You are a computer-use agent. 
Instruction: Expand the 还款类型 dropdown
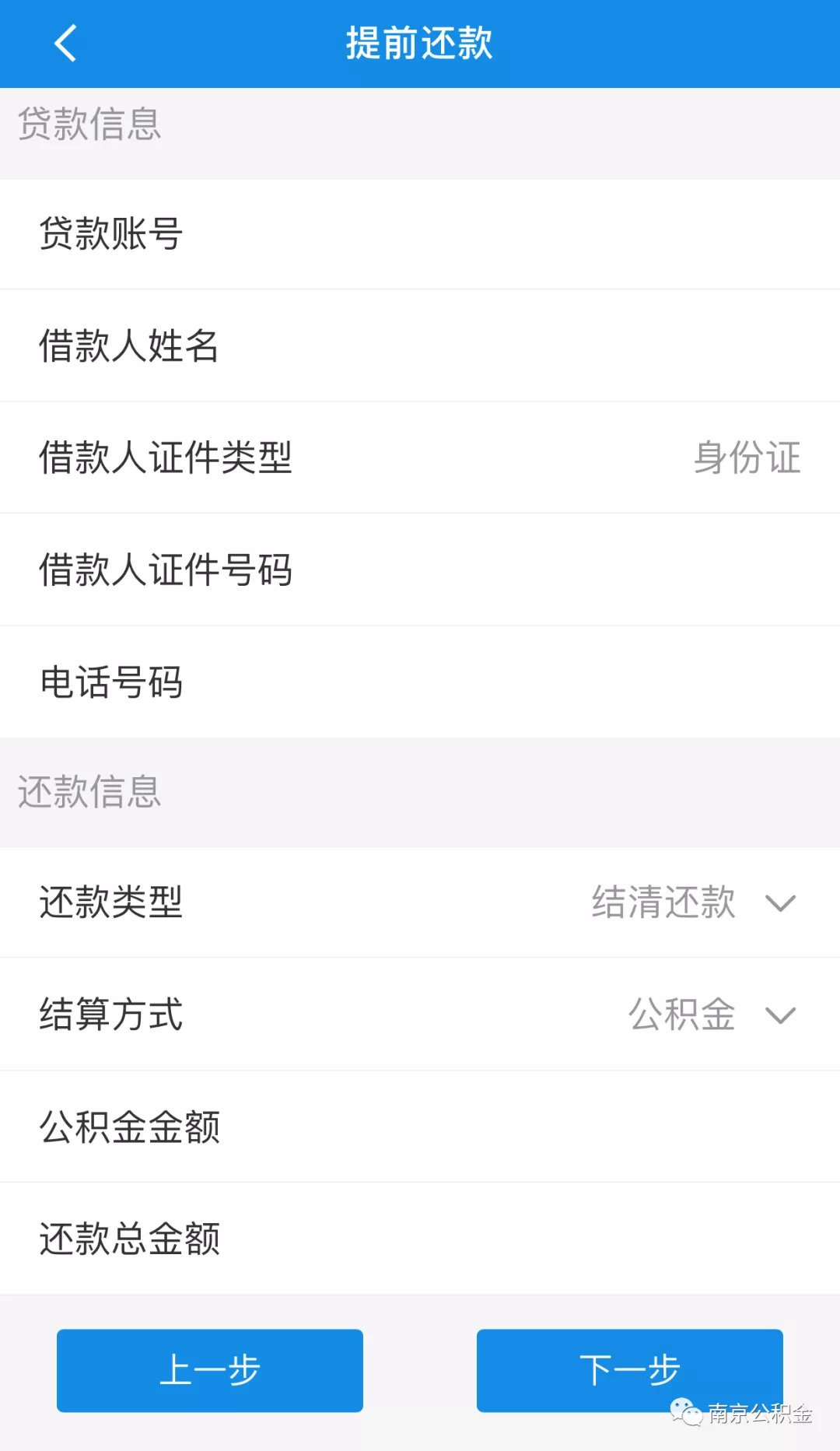click(x=779, y=902)
